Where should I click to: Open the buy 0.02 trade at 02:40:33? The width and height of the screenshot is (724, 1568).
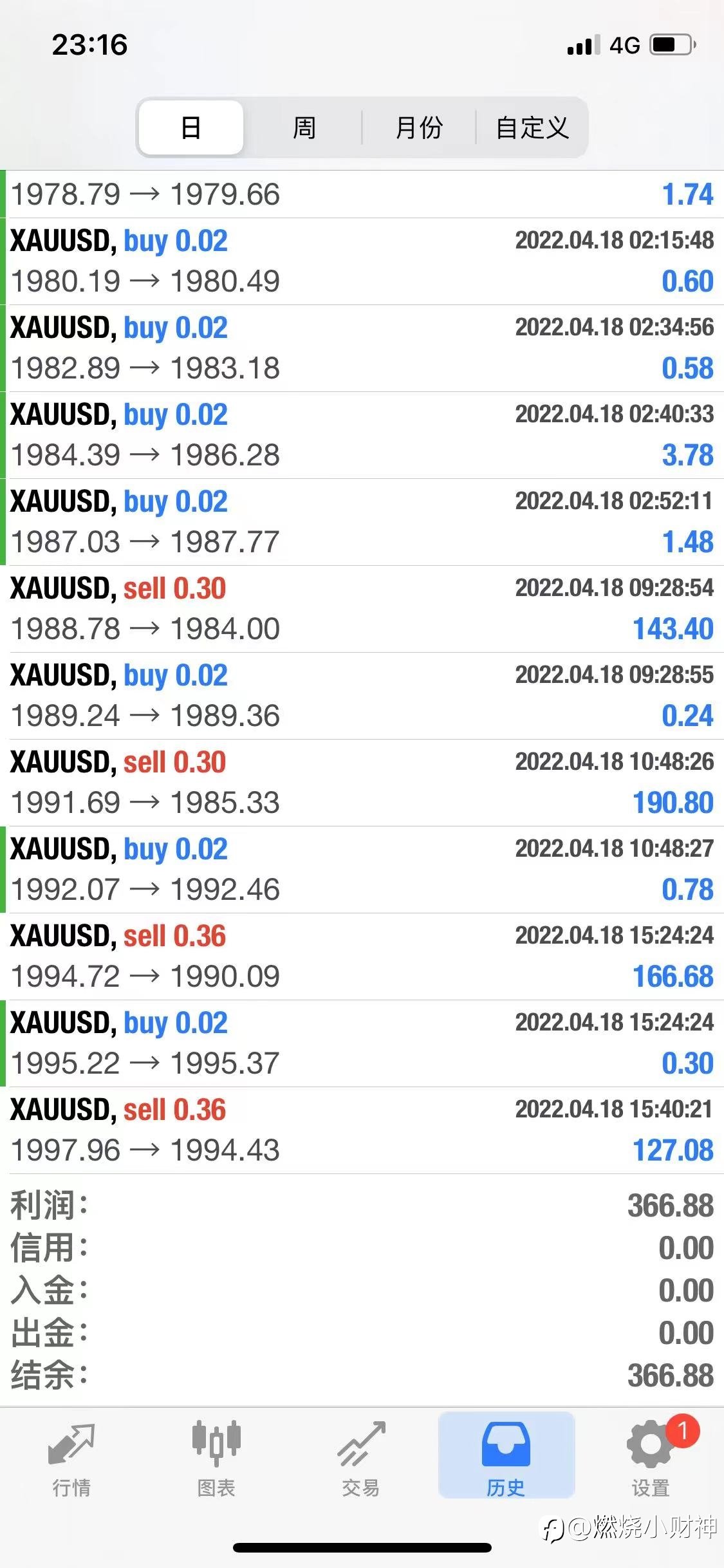(362, 435)
